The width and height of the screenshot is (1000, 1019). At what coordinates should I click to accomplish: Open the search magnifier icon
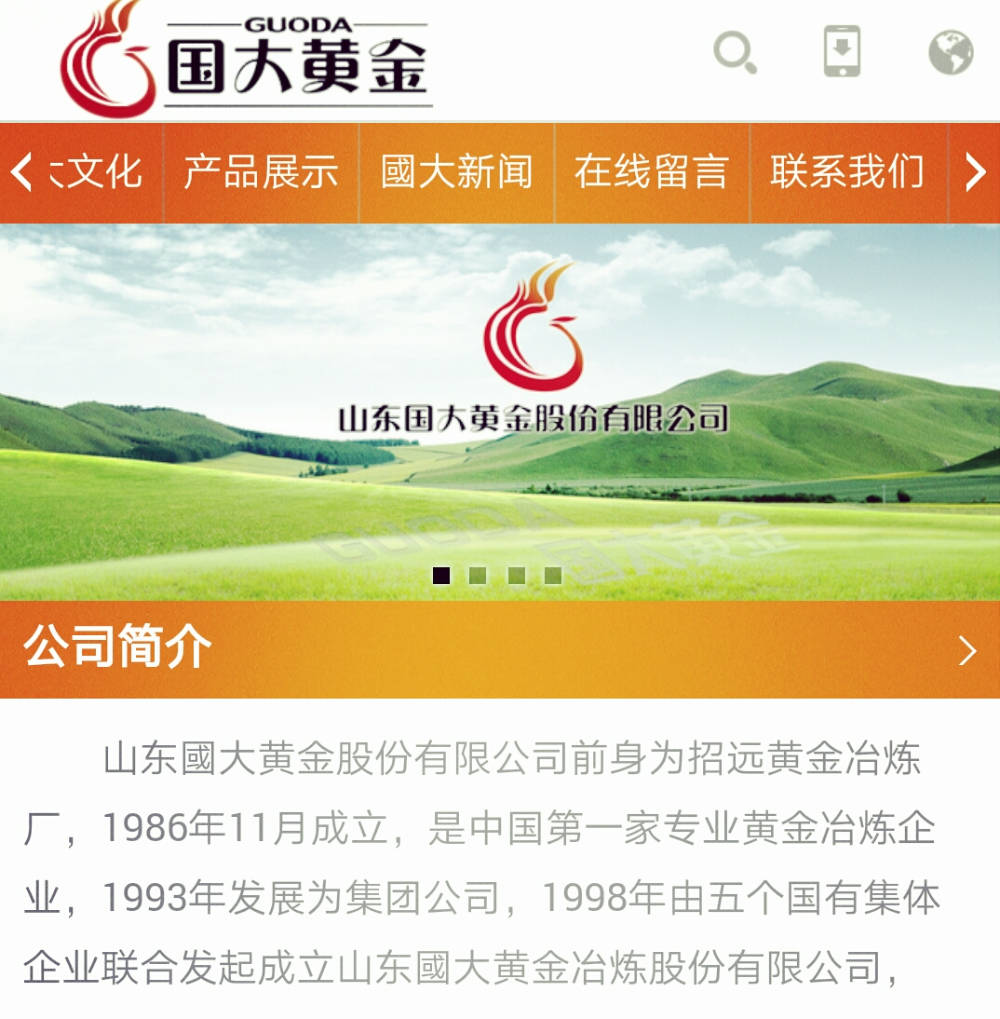click(735, 52)
